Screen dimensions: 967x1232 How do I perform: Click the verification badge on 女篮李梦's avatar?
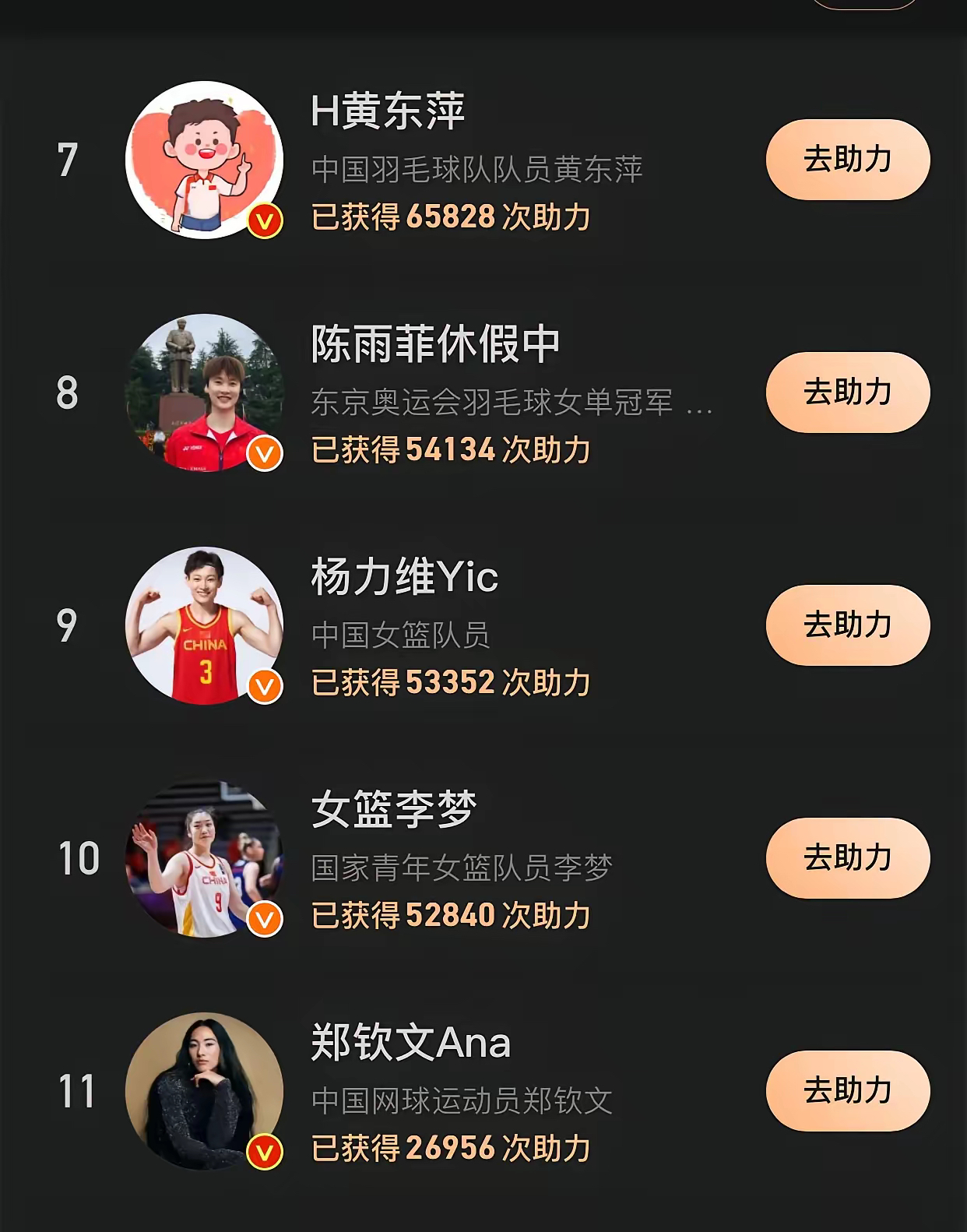[264, 919]
